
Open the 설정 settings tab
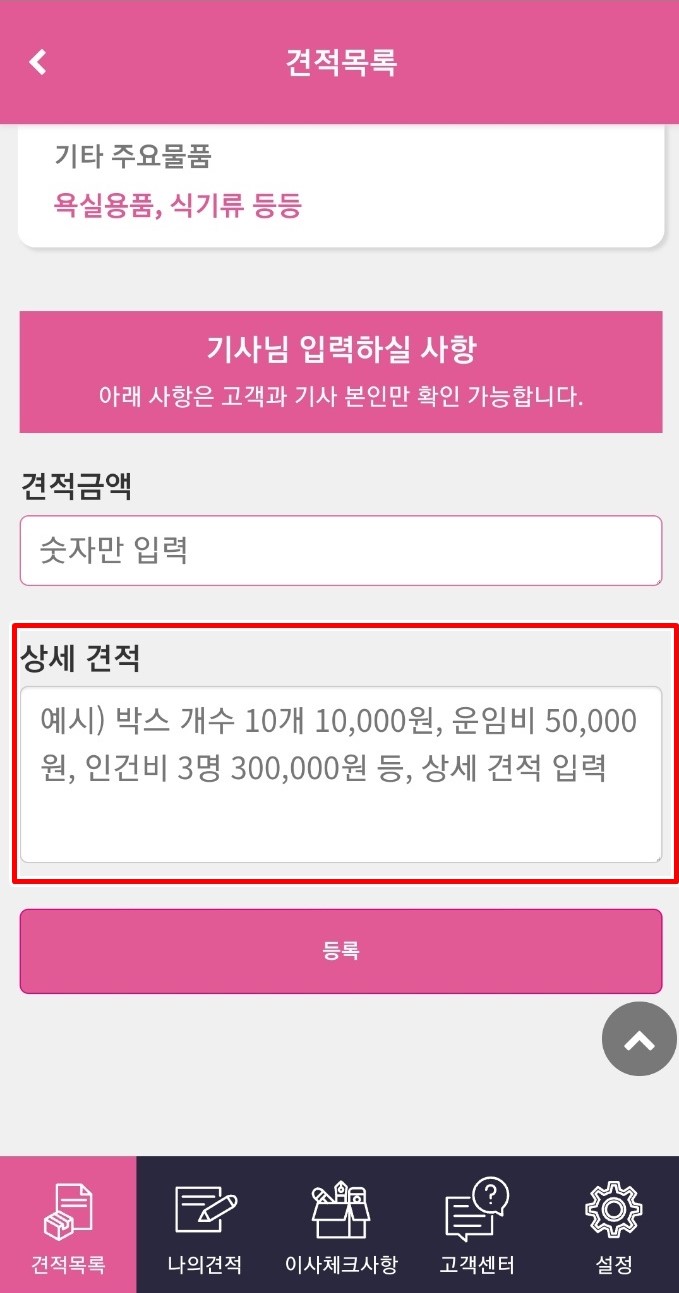tap(613, 1225)
